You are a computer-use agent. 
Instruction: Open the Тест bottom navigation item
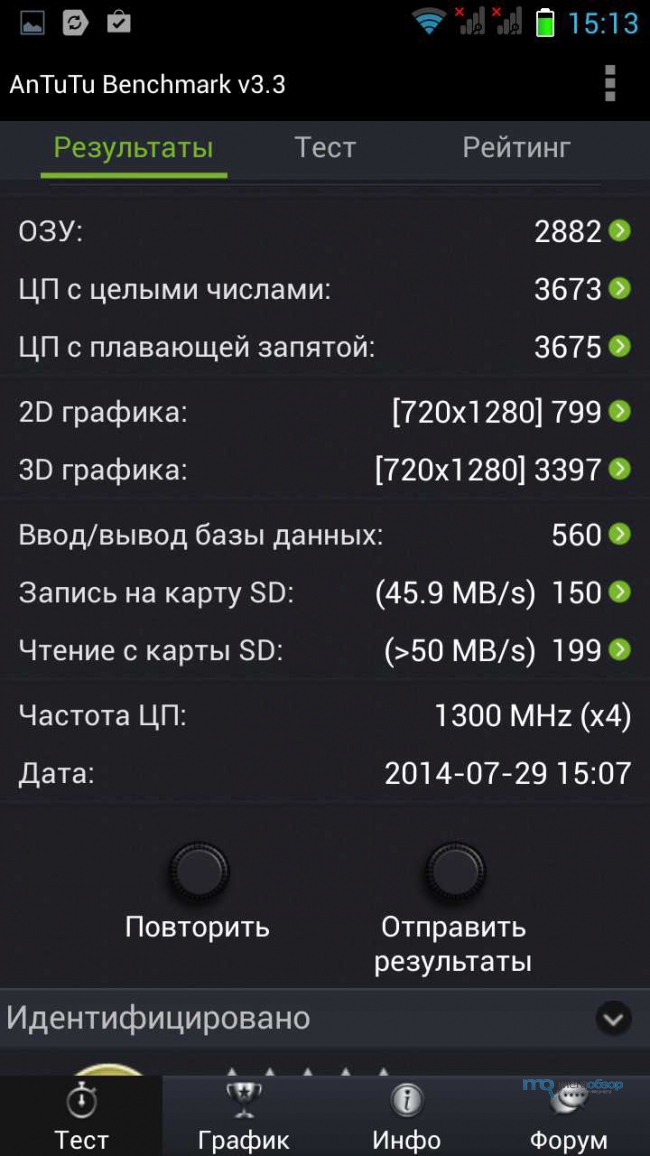click(x=81, y=1116)
